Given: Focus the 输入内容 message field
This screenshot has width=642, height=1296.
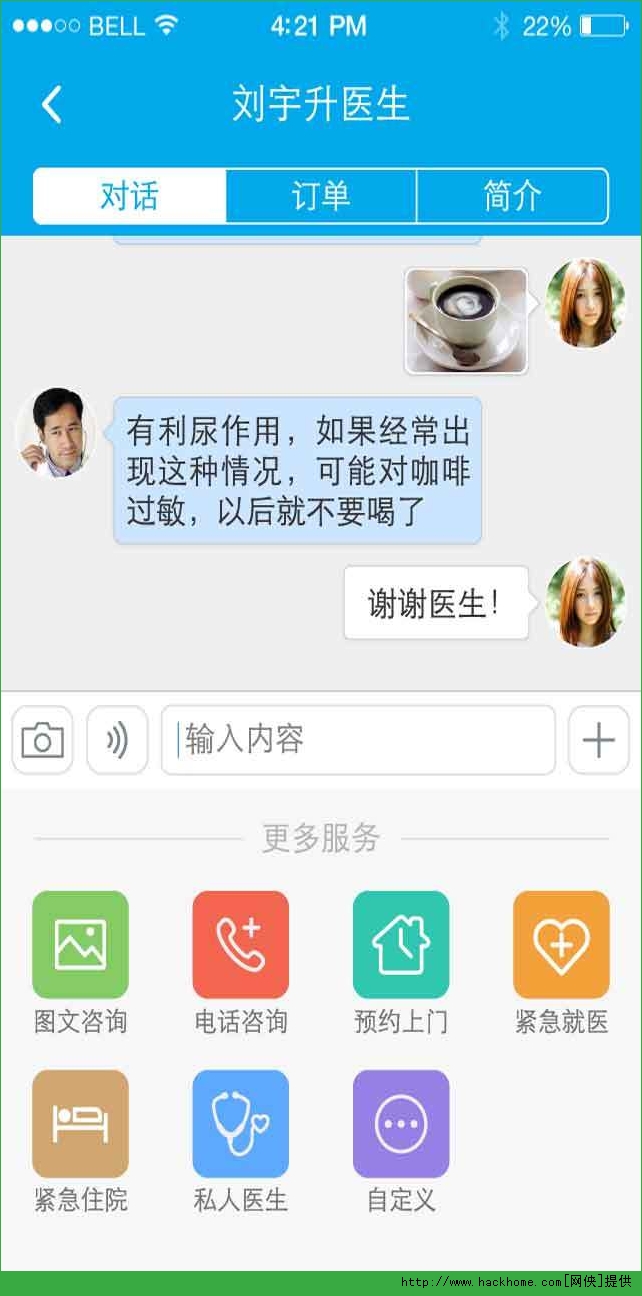Looking at the screenshot, I should (x=358, y=741).
